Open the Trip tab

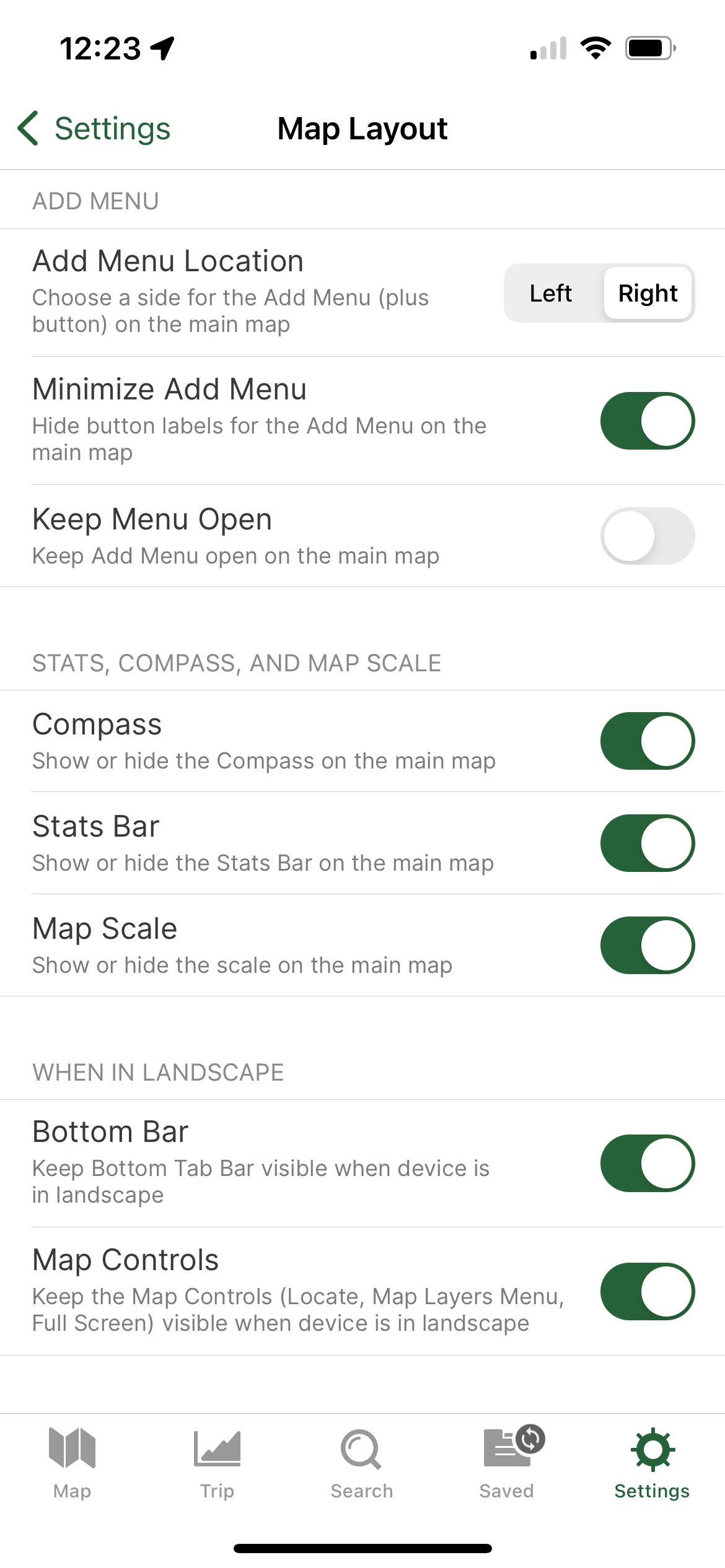(x=217, y=1464)
